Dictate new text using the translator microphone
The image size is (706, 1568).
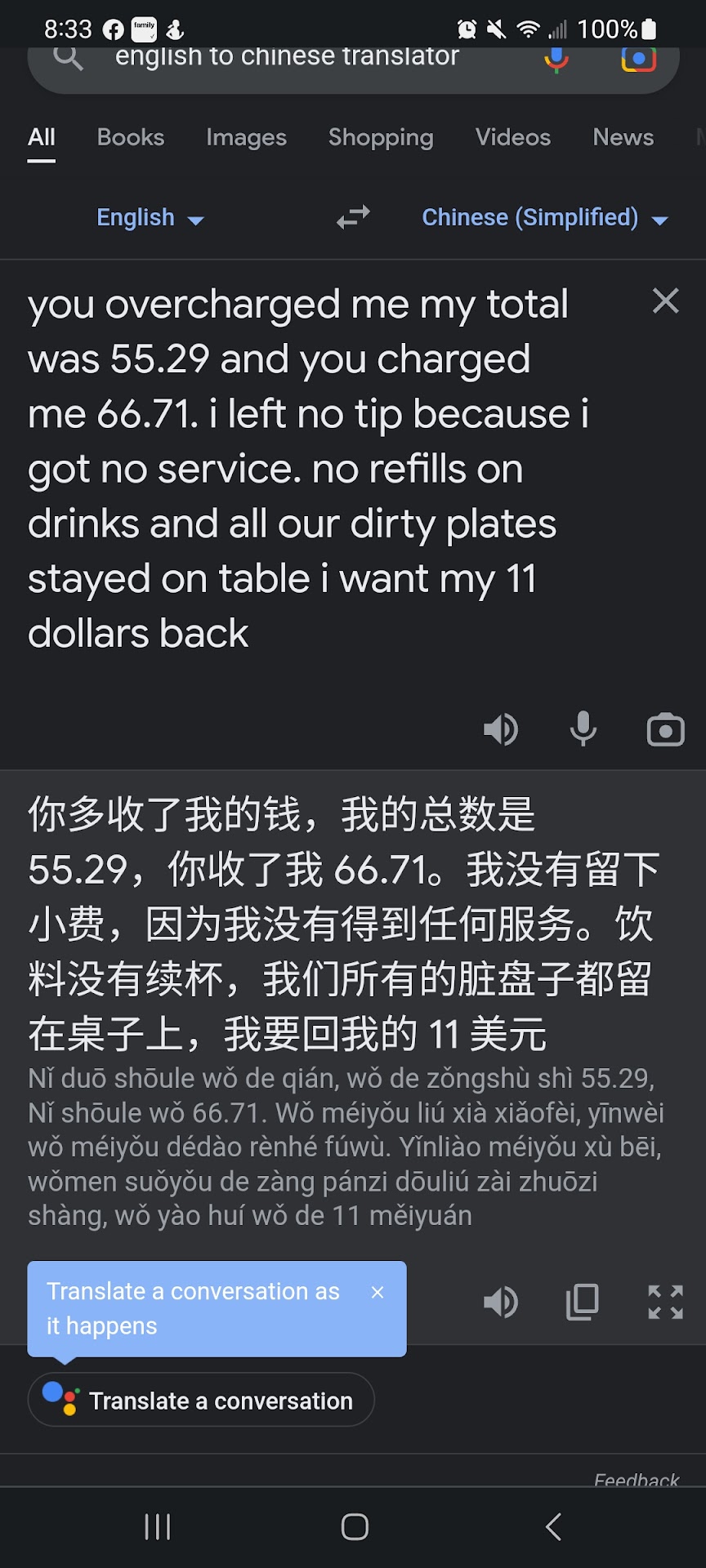pos(583,729)
